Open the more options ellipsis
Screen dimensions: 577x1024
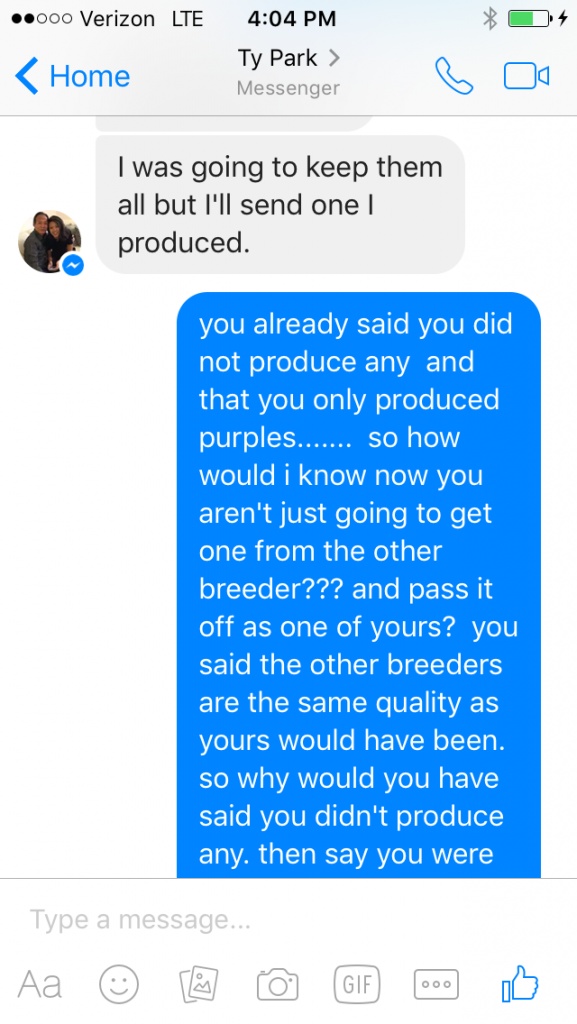coord(436,984)
